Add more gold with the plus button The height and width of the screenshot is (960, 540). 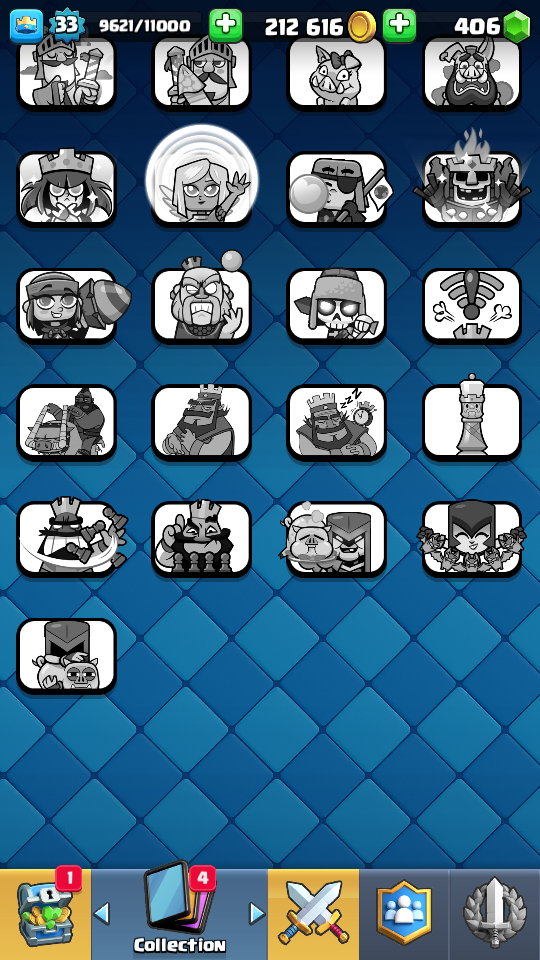(x=226, y=25)
